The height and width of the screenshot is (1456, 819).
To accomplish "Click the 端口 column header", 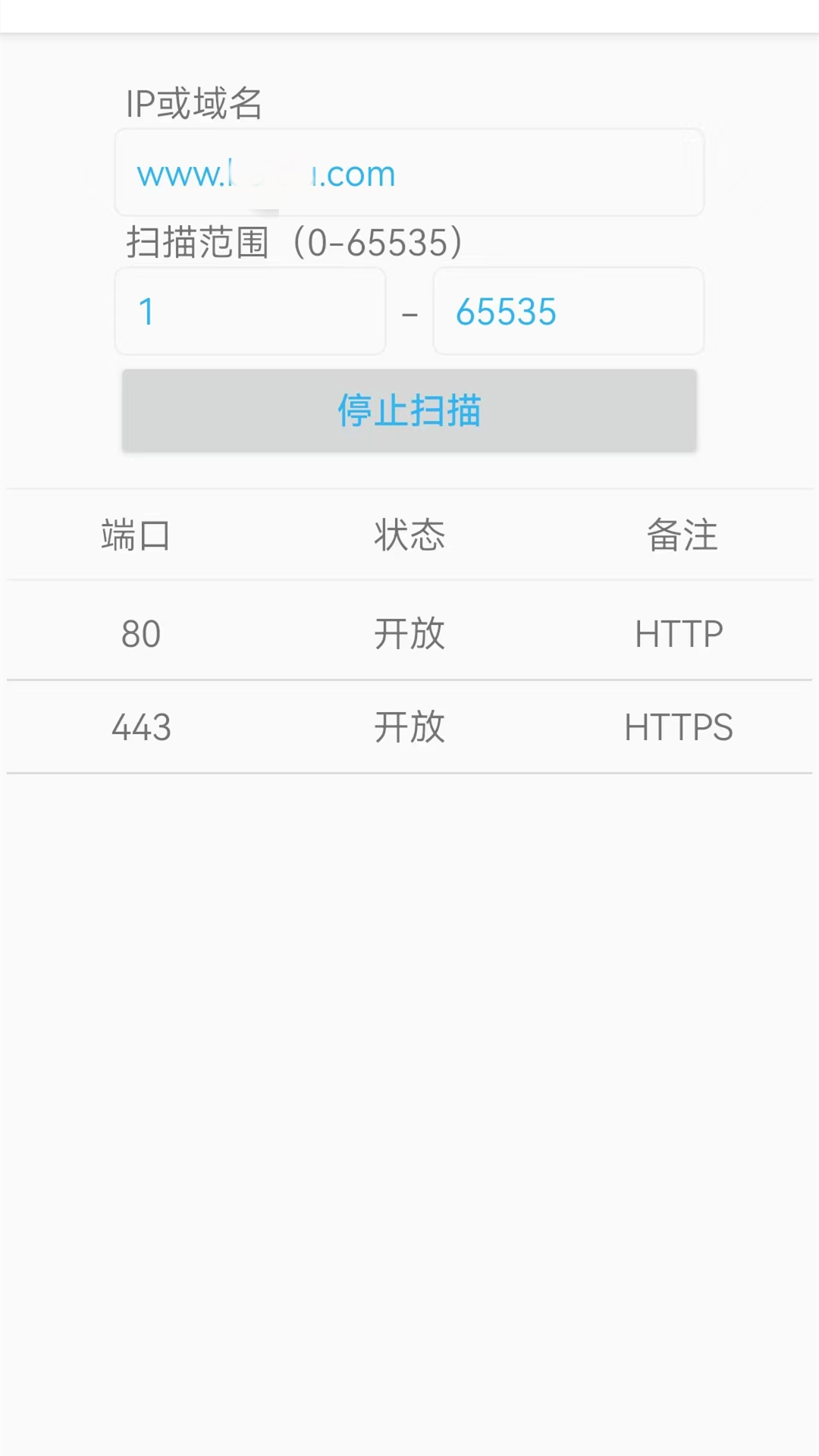I will 135,535.
